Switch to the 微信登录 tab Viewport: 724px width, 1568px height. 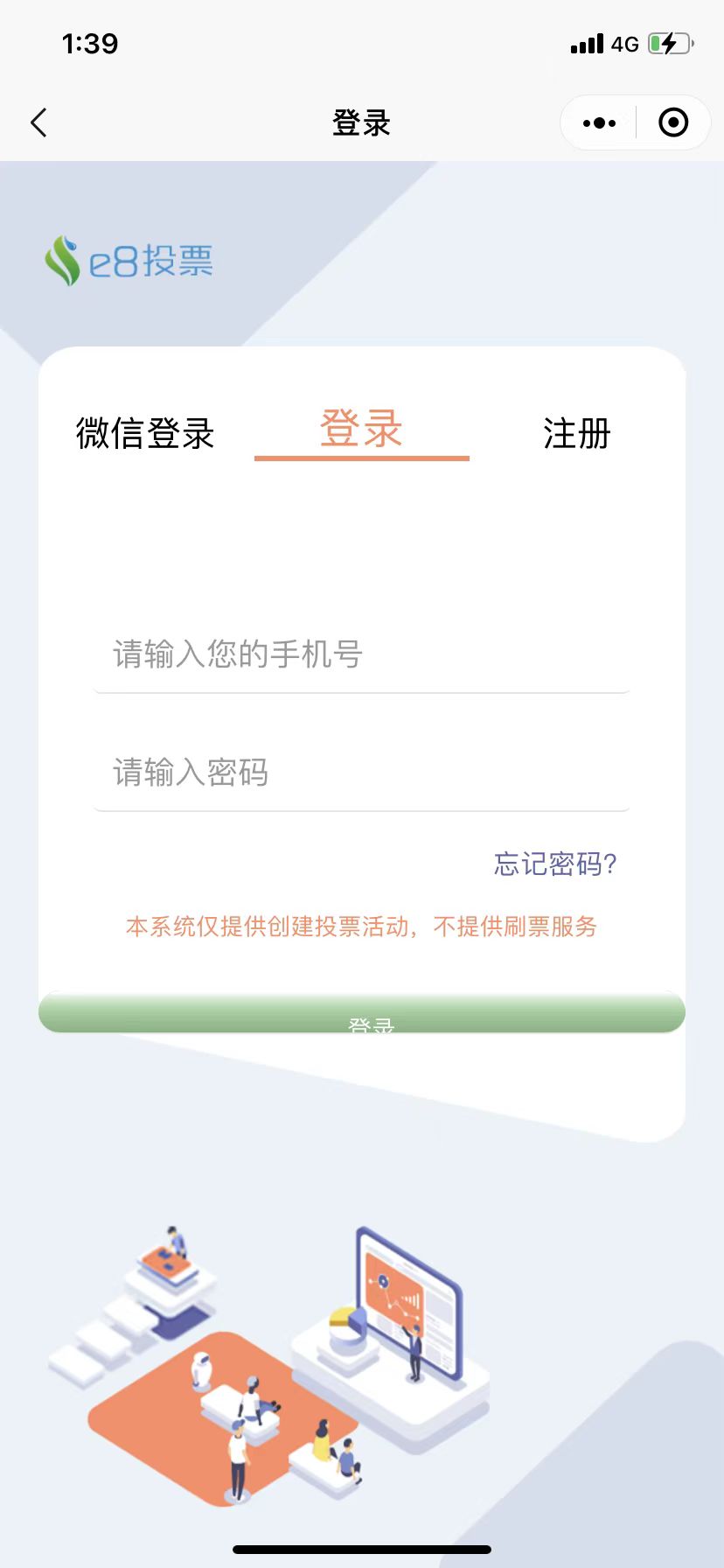(x=145, y=434)
